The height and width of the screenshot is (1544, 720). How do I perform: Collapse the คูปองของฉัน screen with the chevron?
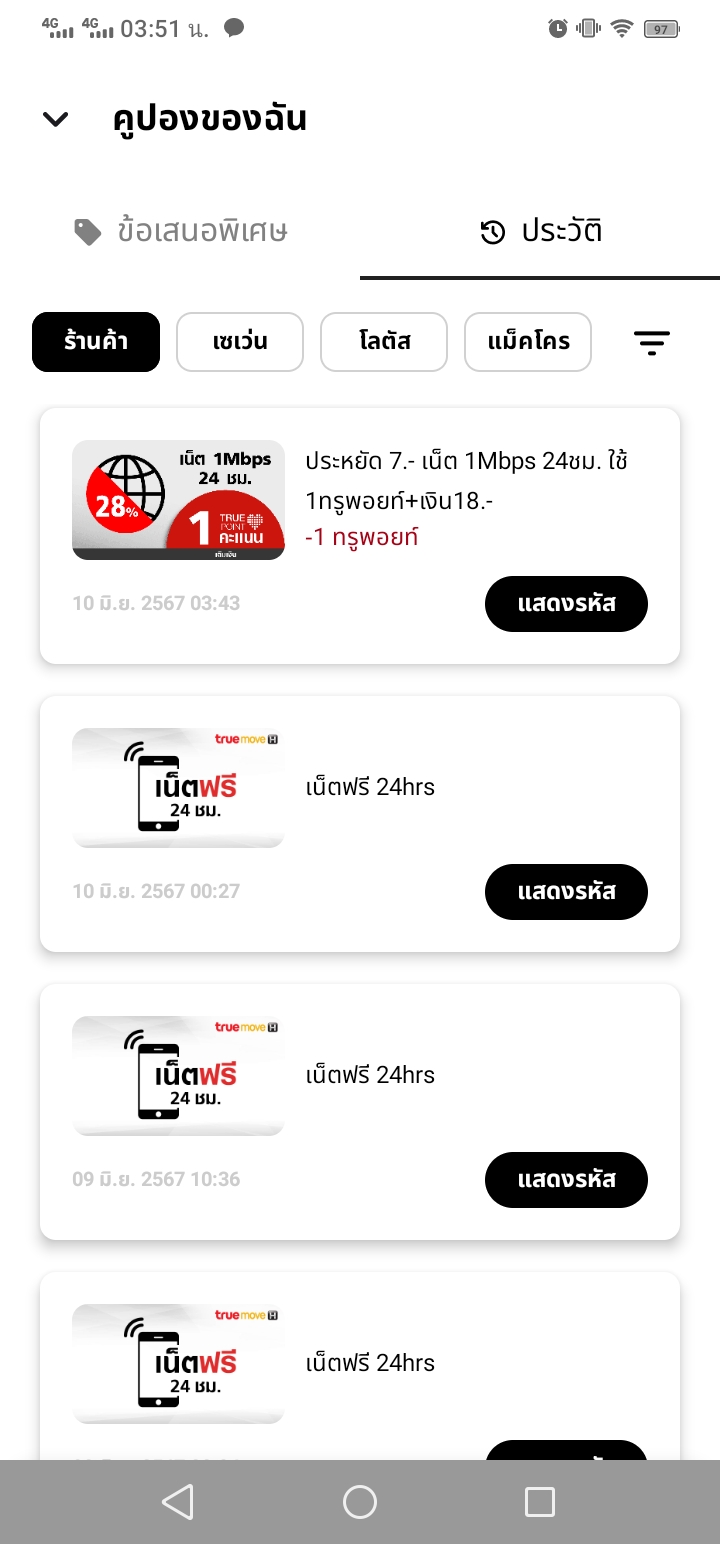pos(55,120)
